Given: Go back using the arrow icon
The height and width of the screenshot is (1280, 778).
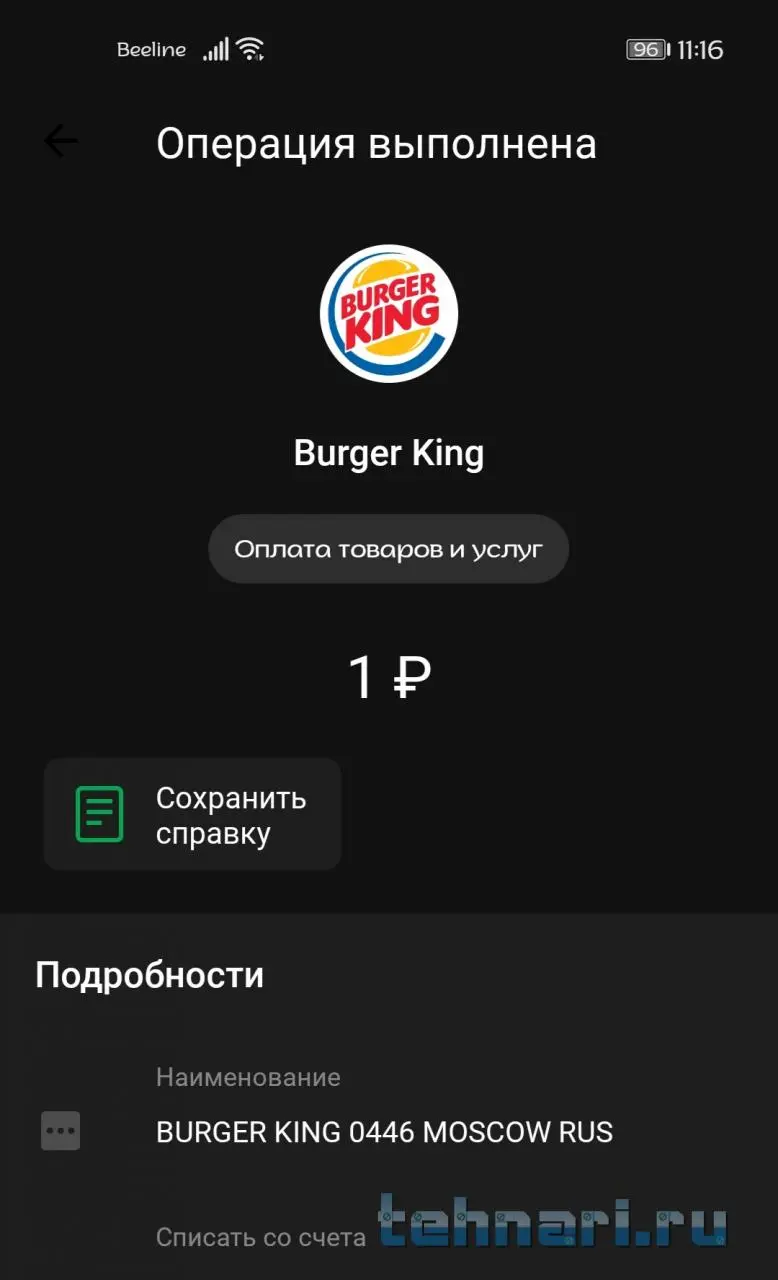Looking at the screenshot, I should pos(60,142).
